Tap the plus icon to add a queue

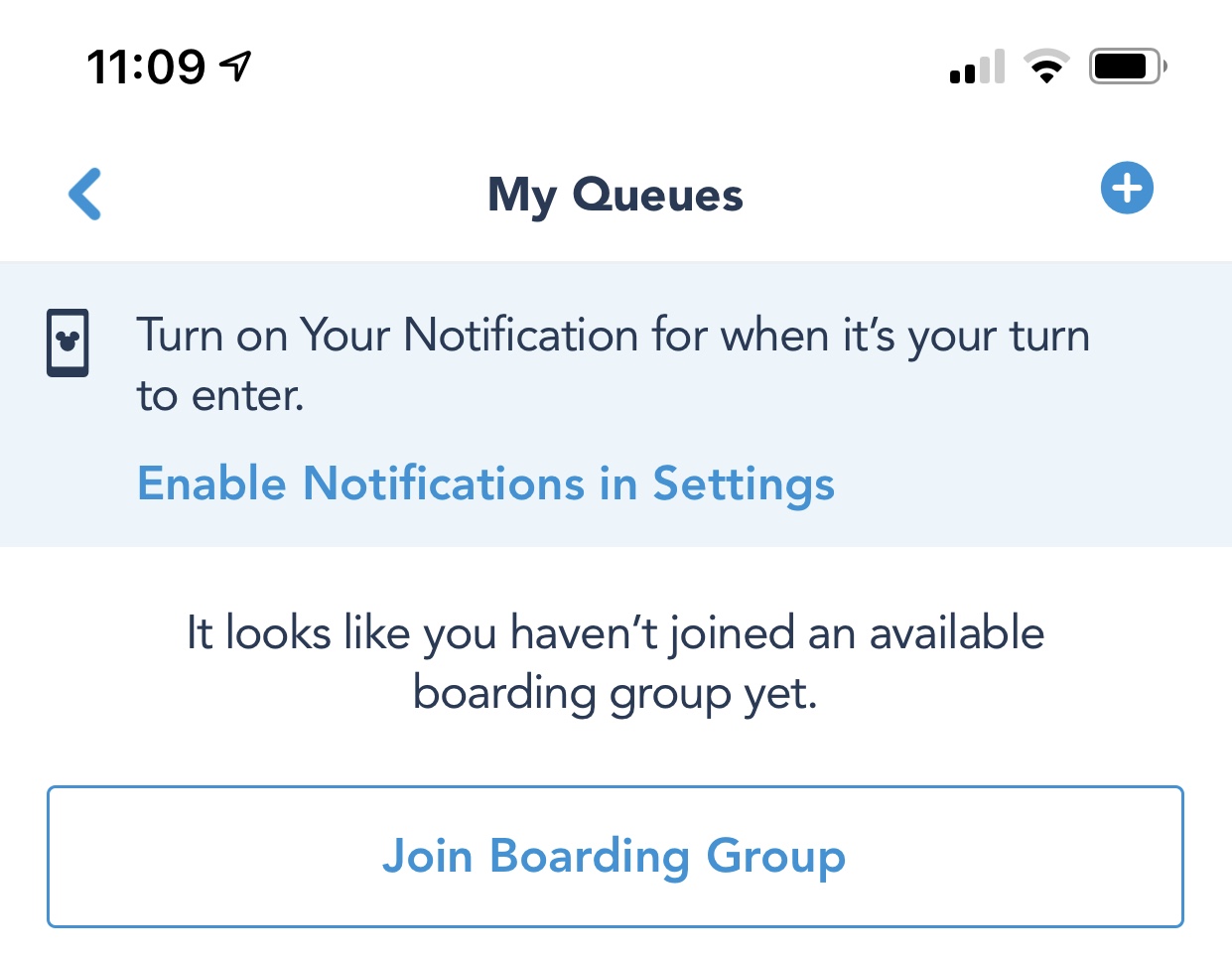1127,188
